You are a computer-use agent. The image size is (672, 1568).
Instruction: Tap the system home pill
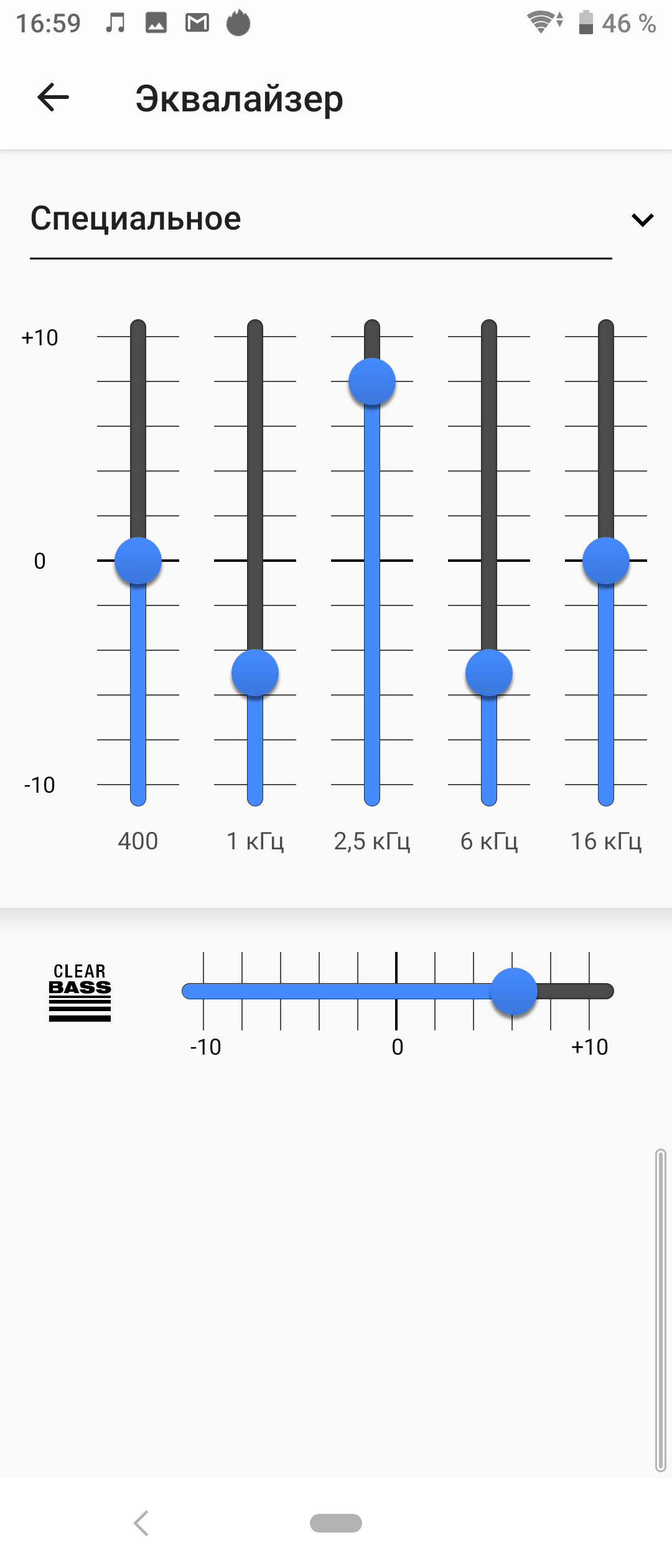click(x=336, y=1523)
